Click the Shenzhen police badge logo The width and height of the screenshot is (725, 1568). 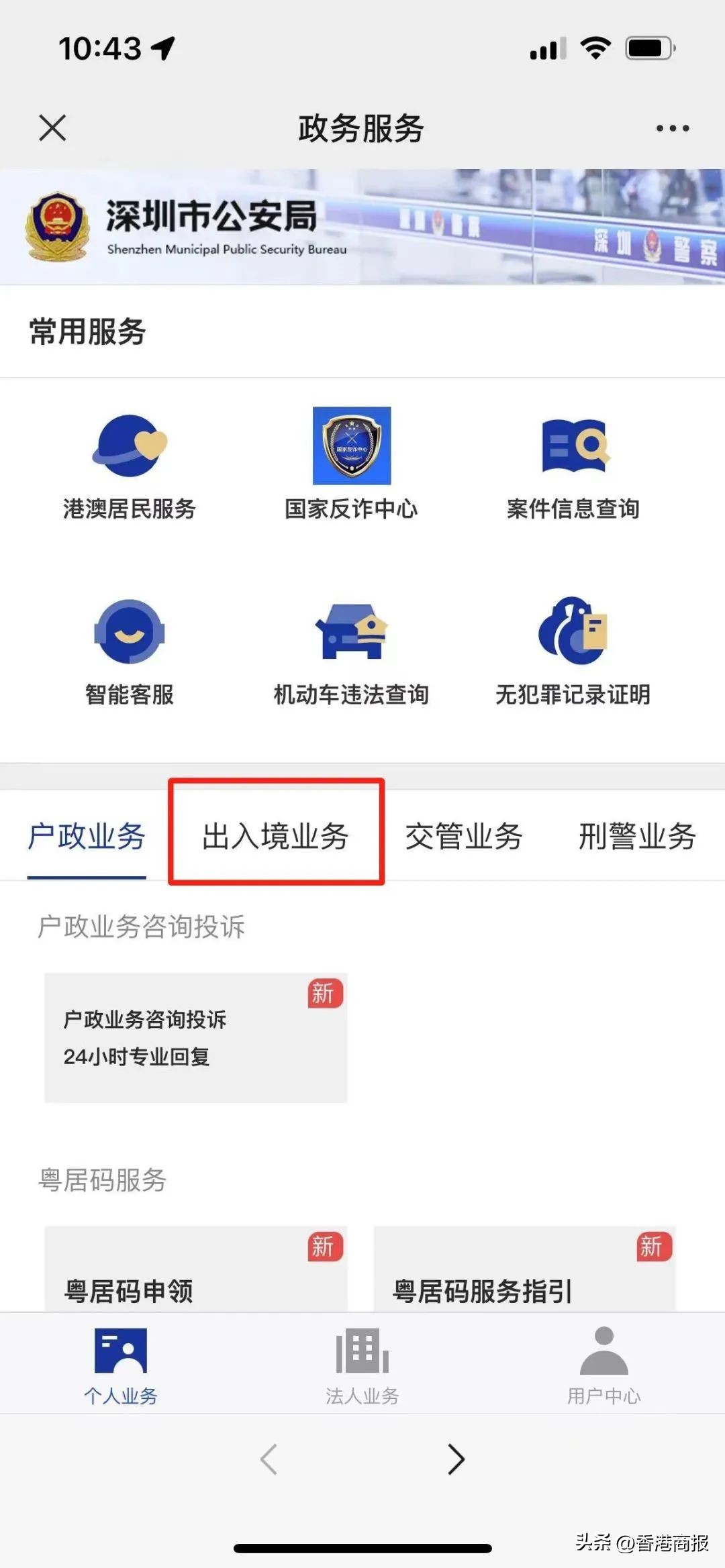click(57, 225)
